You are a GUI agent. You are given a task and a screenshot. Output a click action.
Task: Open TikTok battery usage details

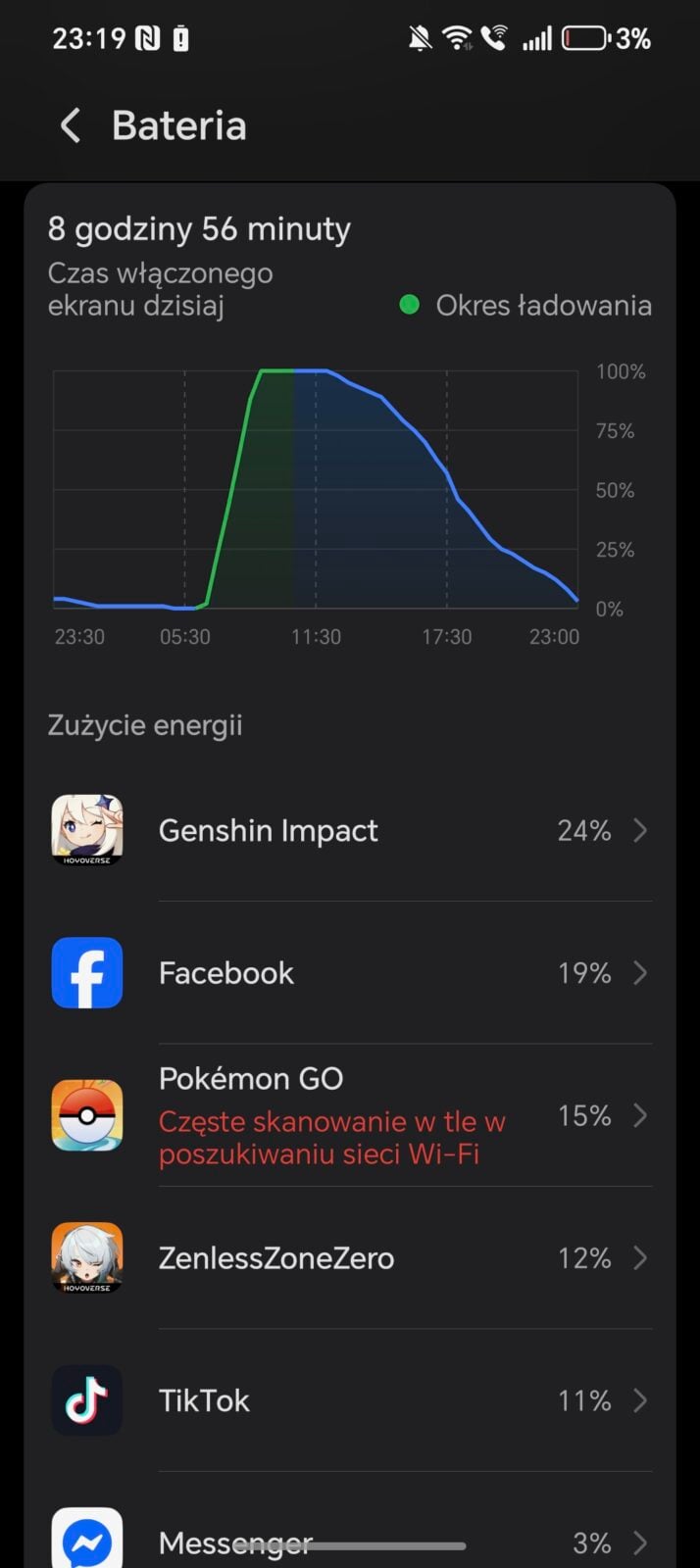point(350,1400)
